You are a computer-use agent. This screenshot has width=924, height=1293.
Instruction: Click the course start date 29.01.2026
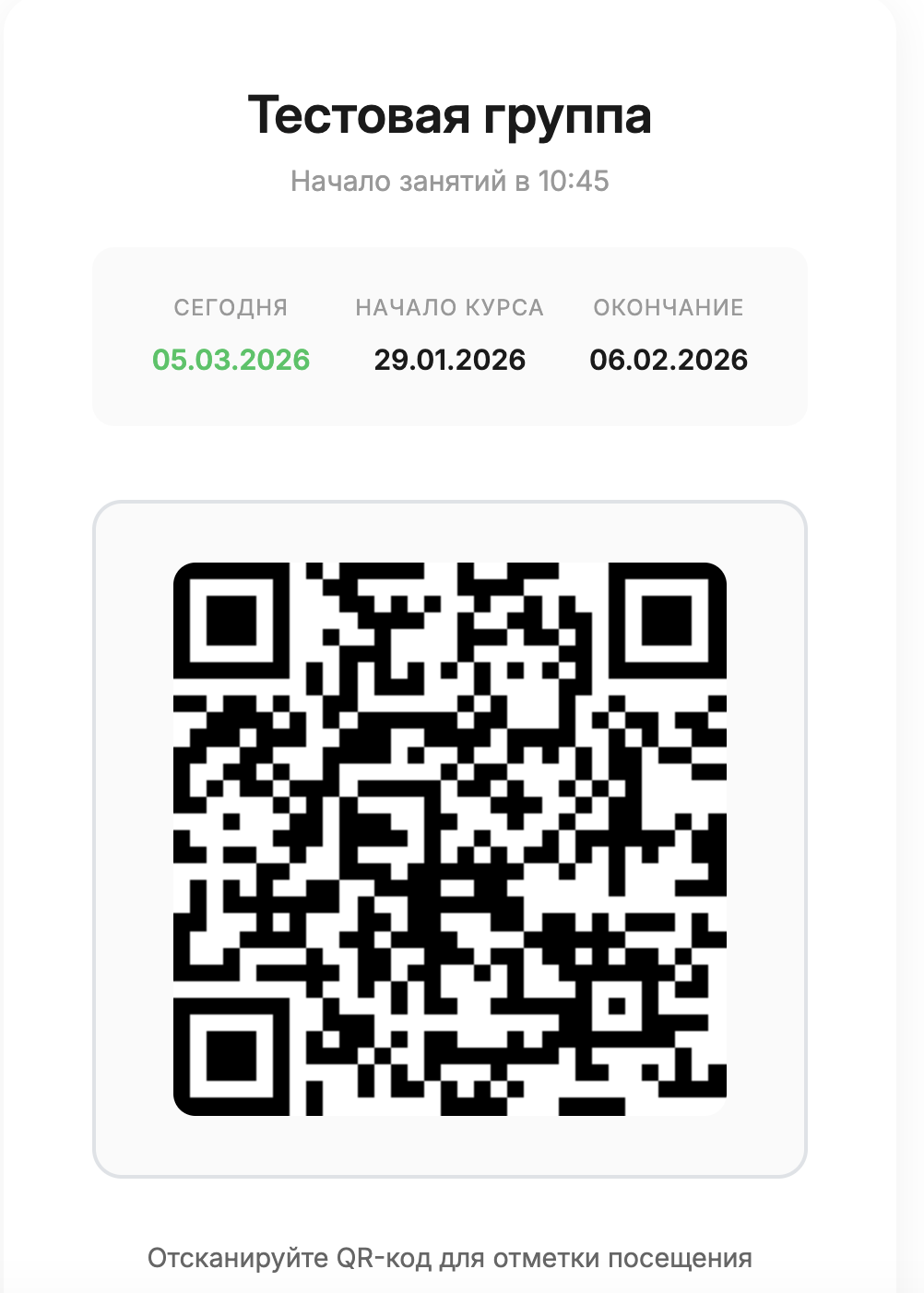pyautogui.click(x=449, y=360)
